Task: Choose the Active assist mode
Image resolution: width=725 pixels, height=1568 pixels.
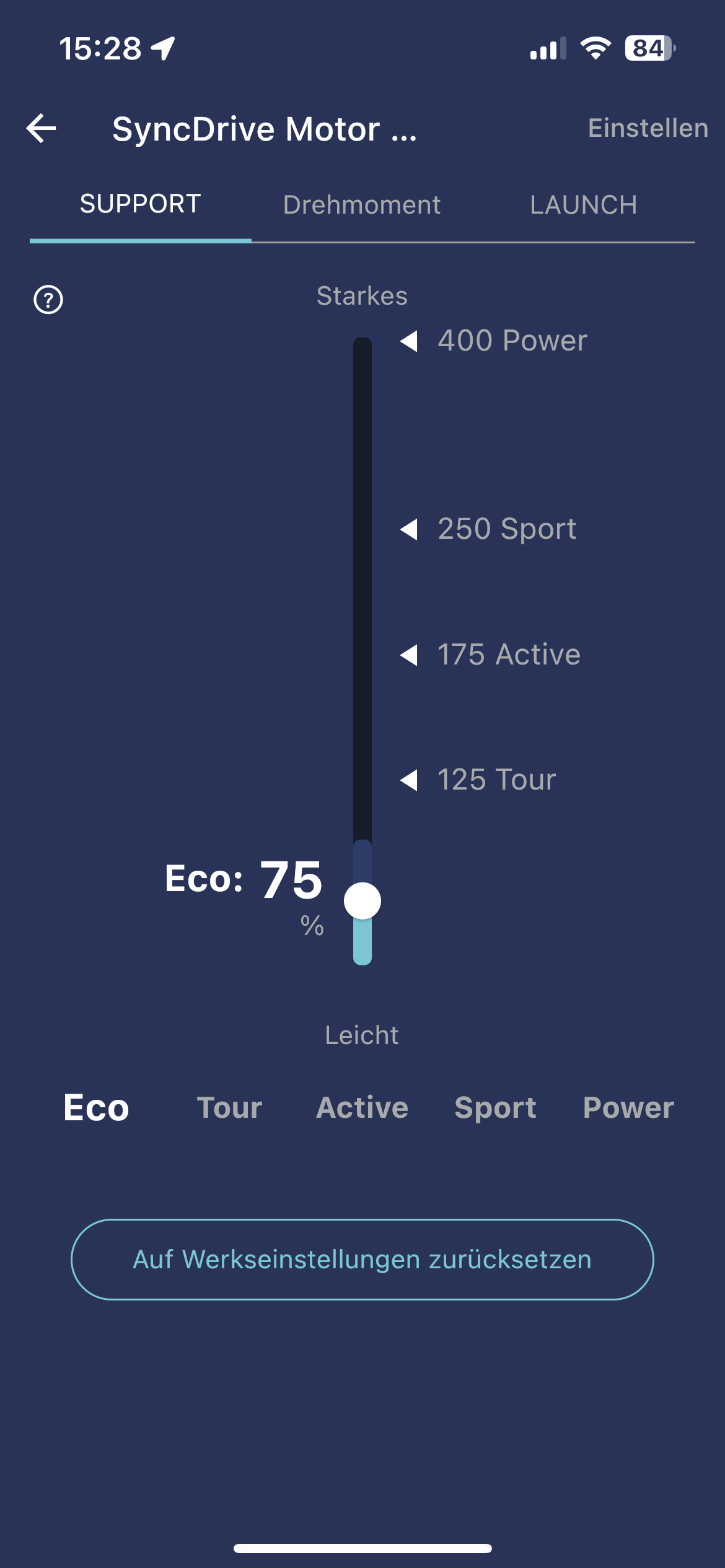Action: pos(362,1107)
